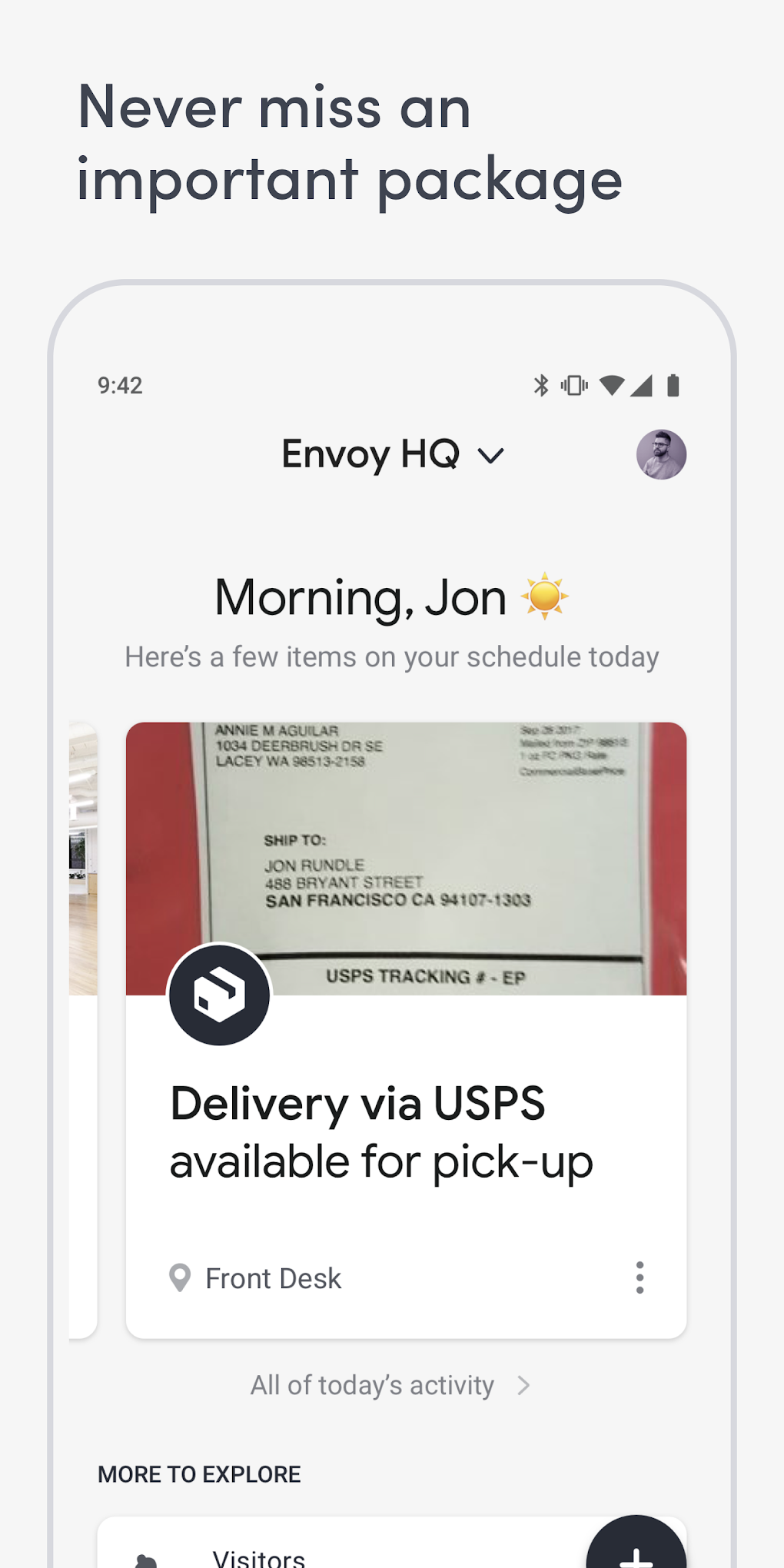Open the Envoy package icon on the card

(219, 993)
